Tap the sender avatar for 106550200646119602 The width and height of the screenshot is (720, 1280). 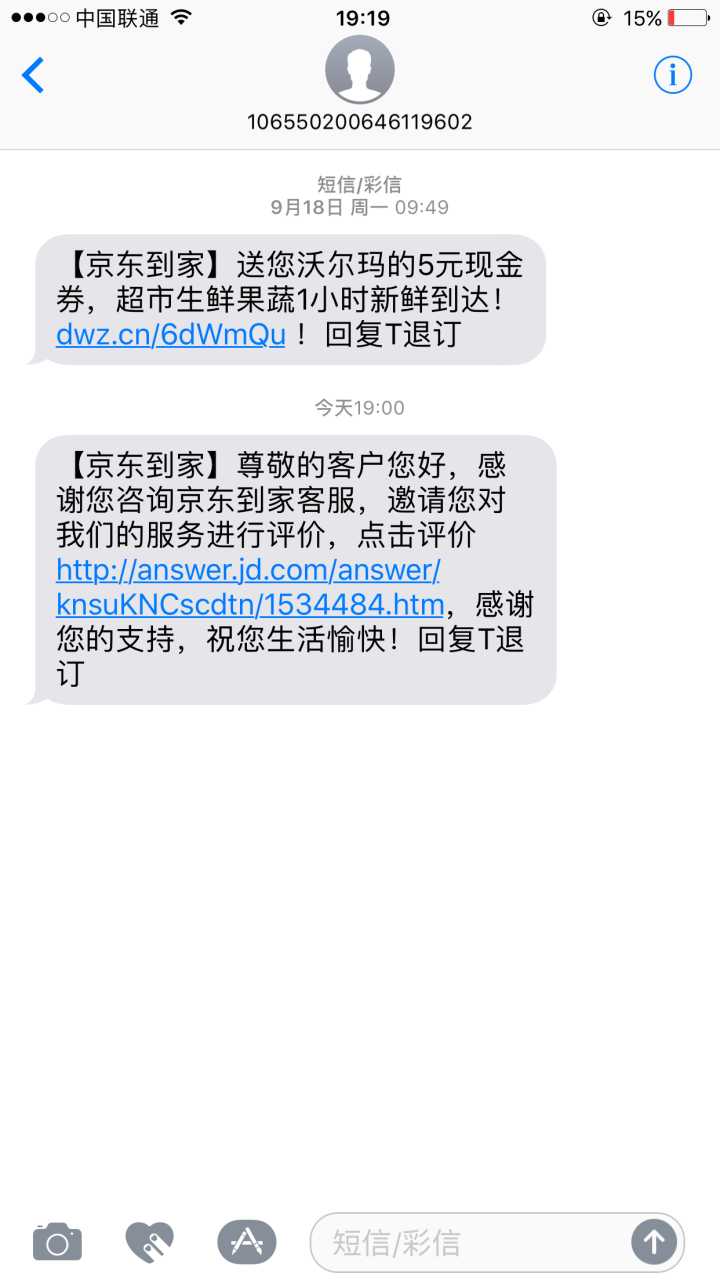point(360,70)
